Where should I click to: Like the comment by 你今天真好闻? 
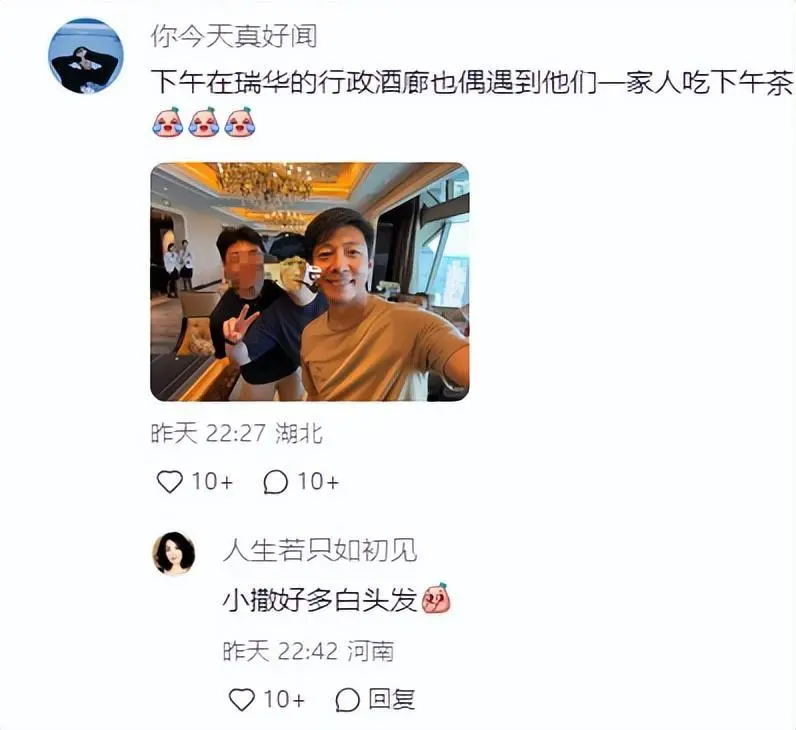(x=172, y=482)
